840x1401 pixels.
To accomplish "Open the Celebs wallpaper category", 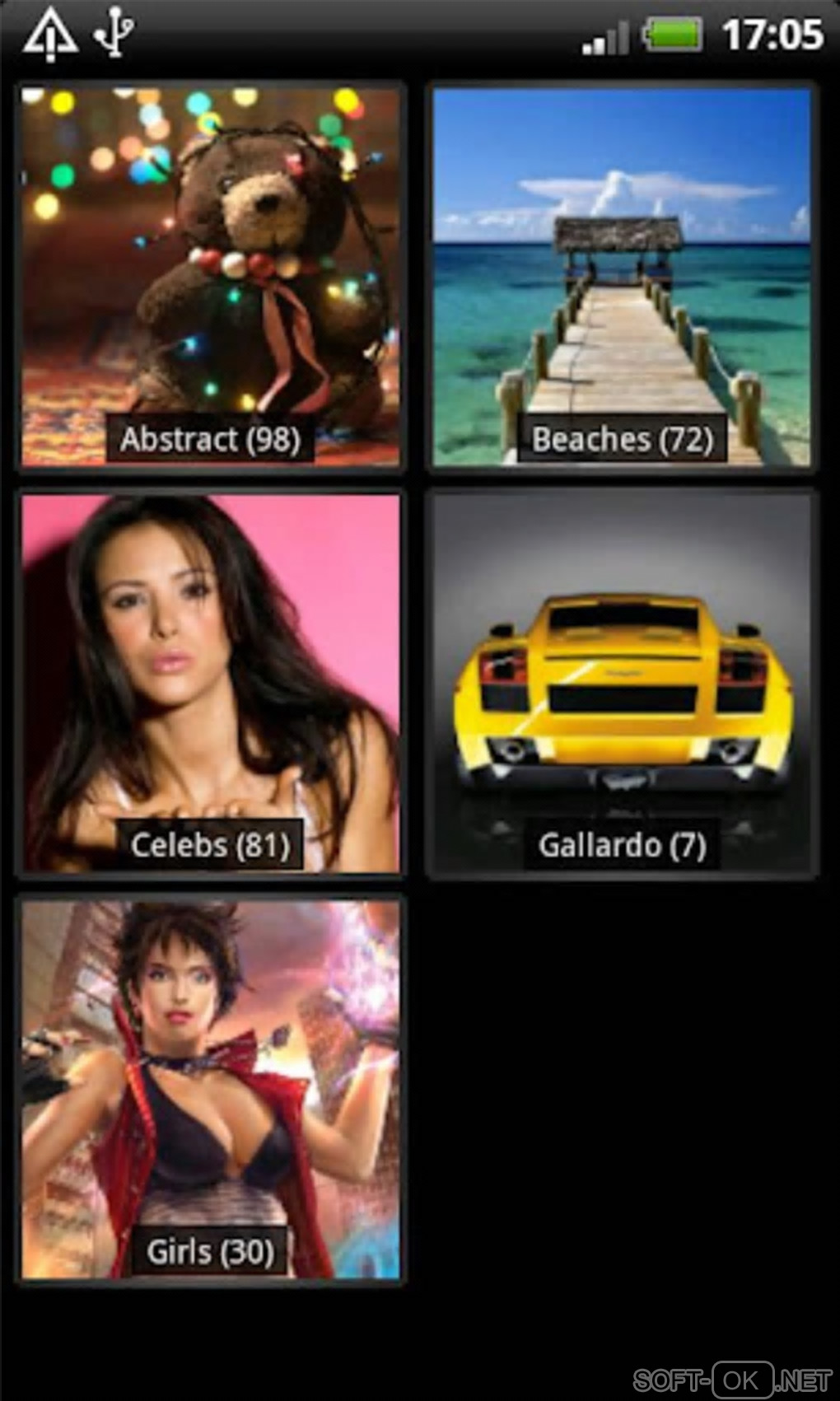I will (211, 683).
